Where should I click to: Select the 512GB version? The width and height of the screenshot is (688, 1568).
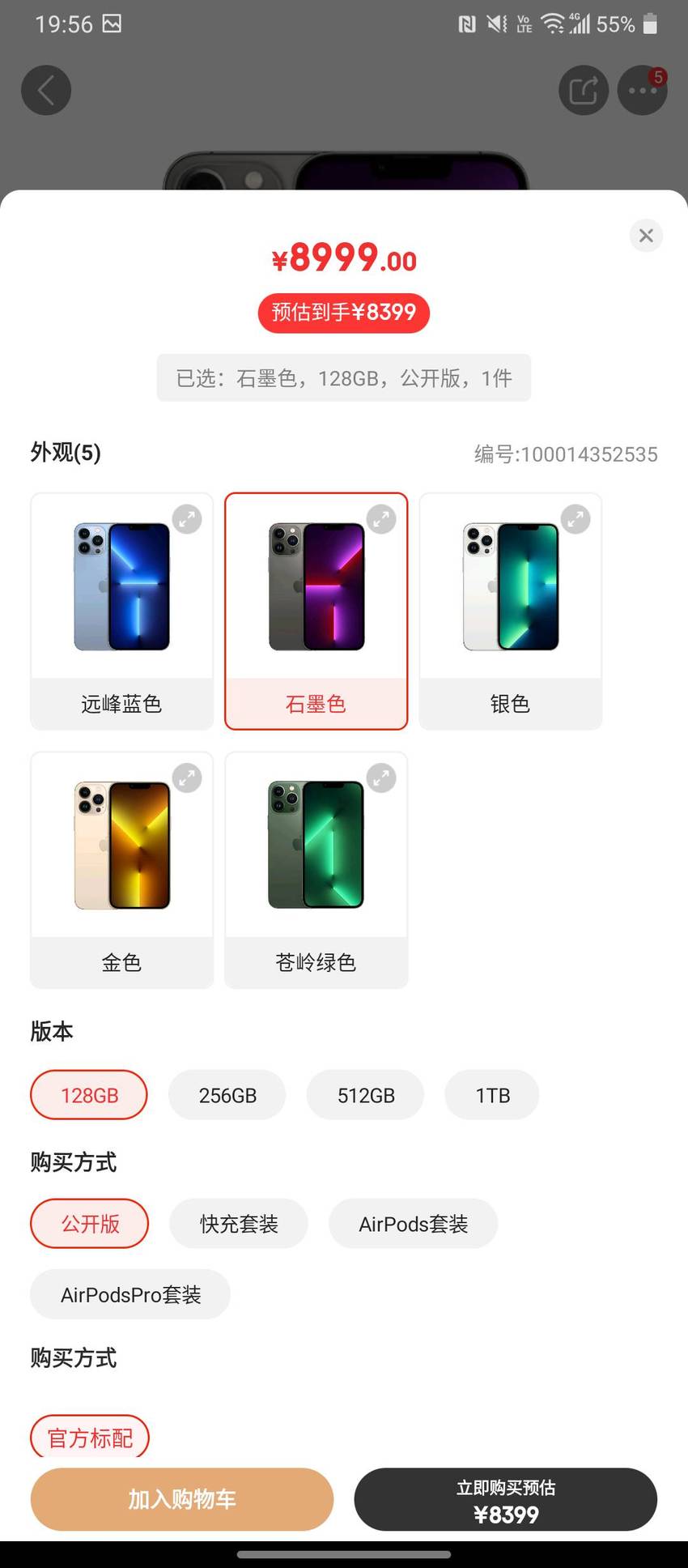pos(366,1095)
